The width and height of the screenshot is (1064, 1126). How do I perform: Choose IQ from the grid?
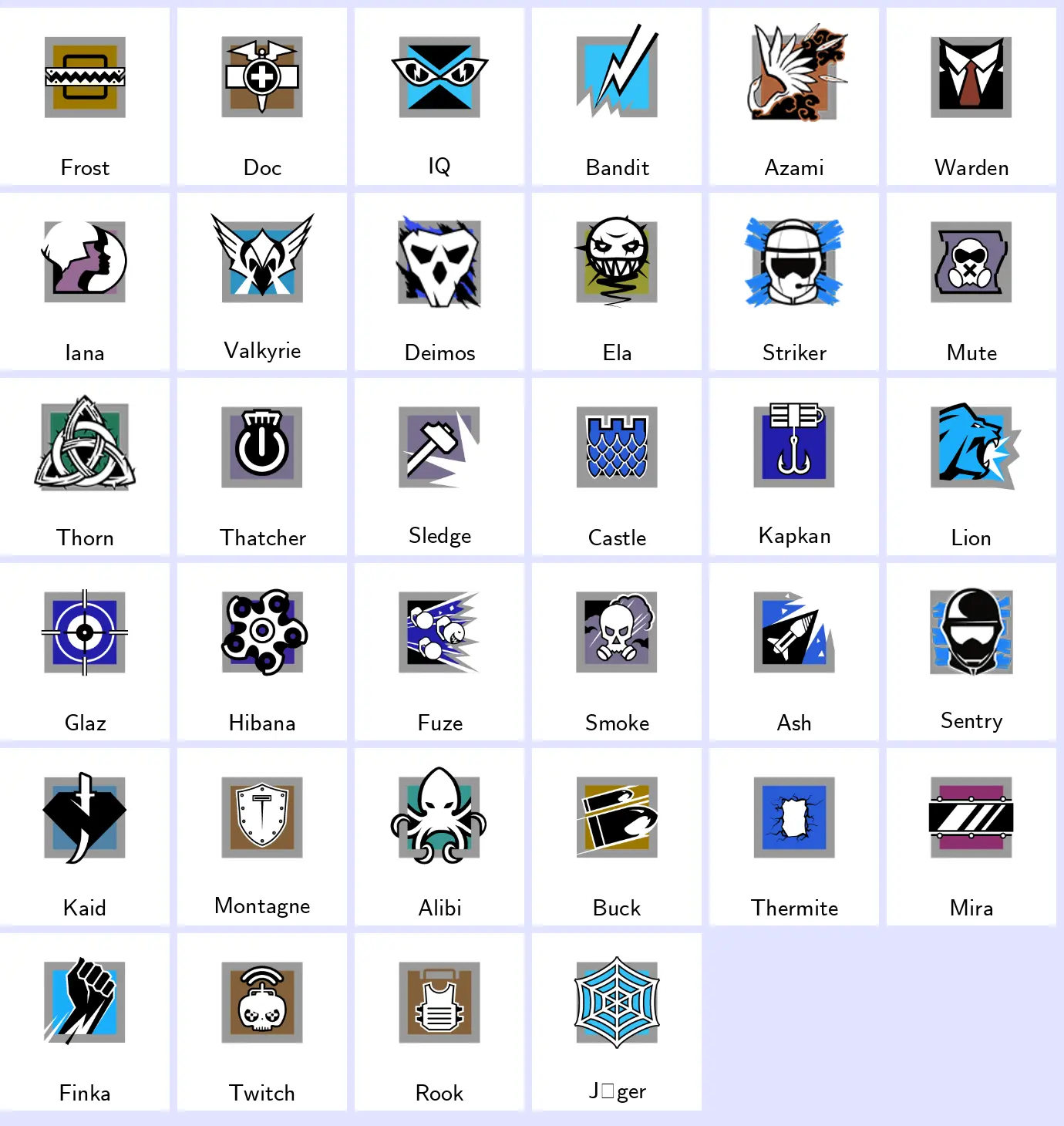tap(439, 96)
